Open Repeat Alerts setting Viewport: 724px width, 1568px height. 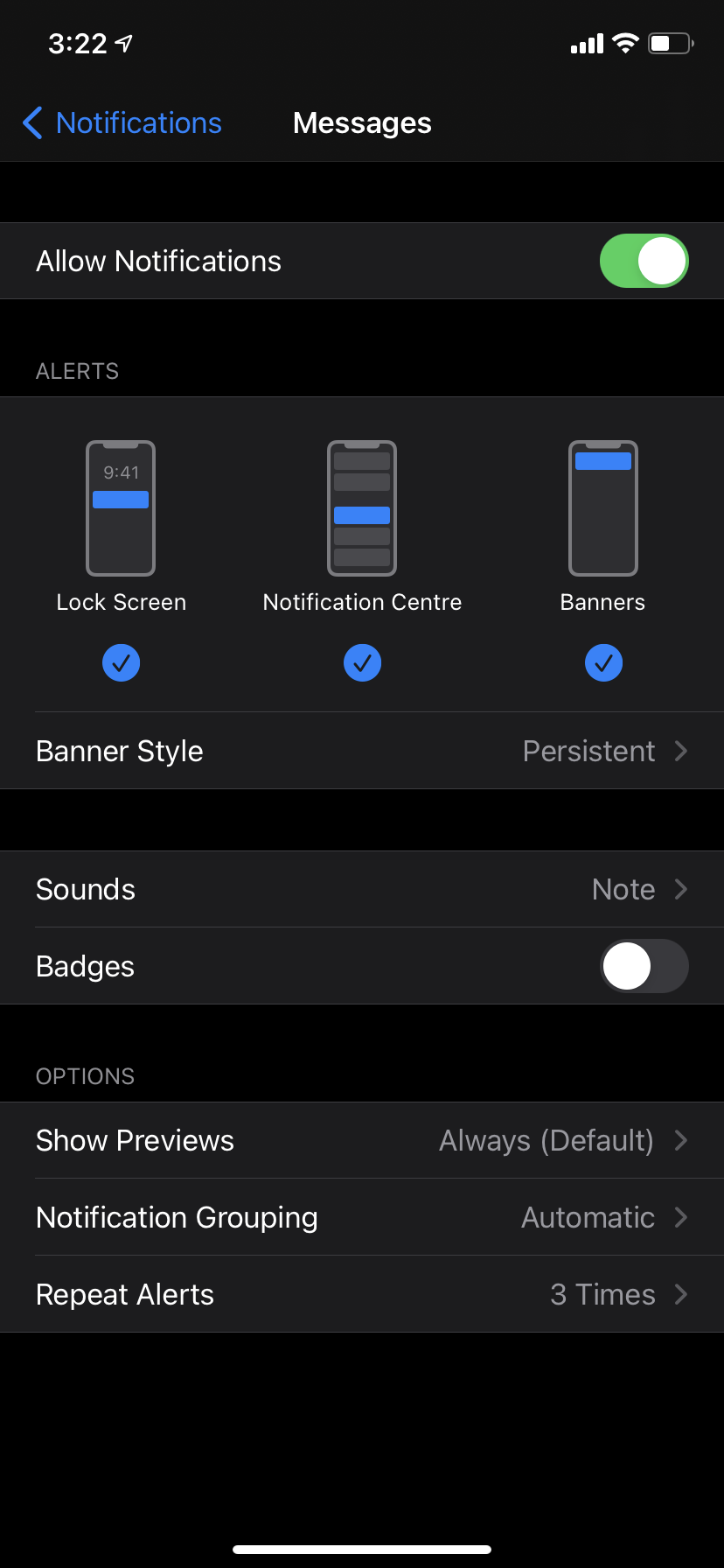point(362,1294)
